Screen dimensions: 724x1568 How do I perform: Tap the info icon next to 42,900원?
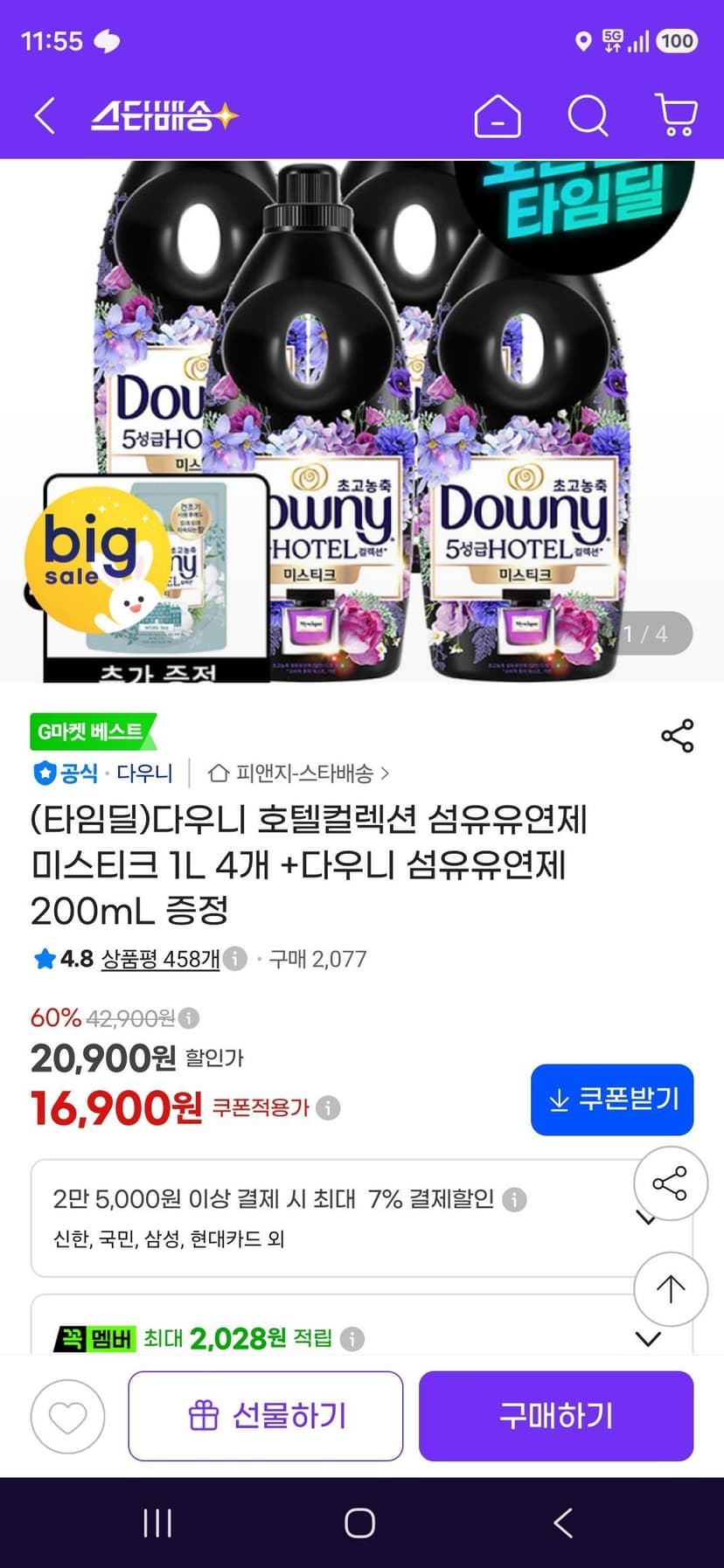pos(189,1018)
